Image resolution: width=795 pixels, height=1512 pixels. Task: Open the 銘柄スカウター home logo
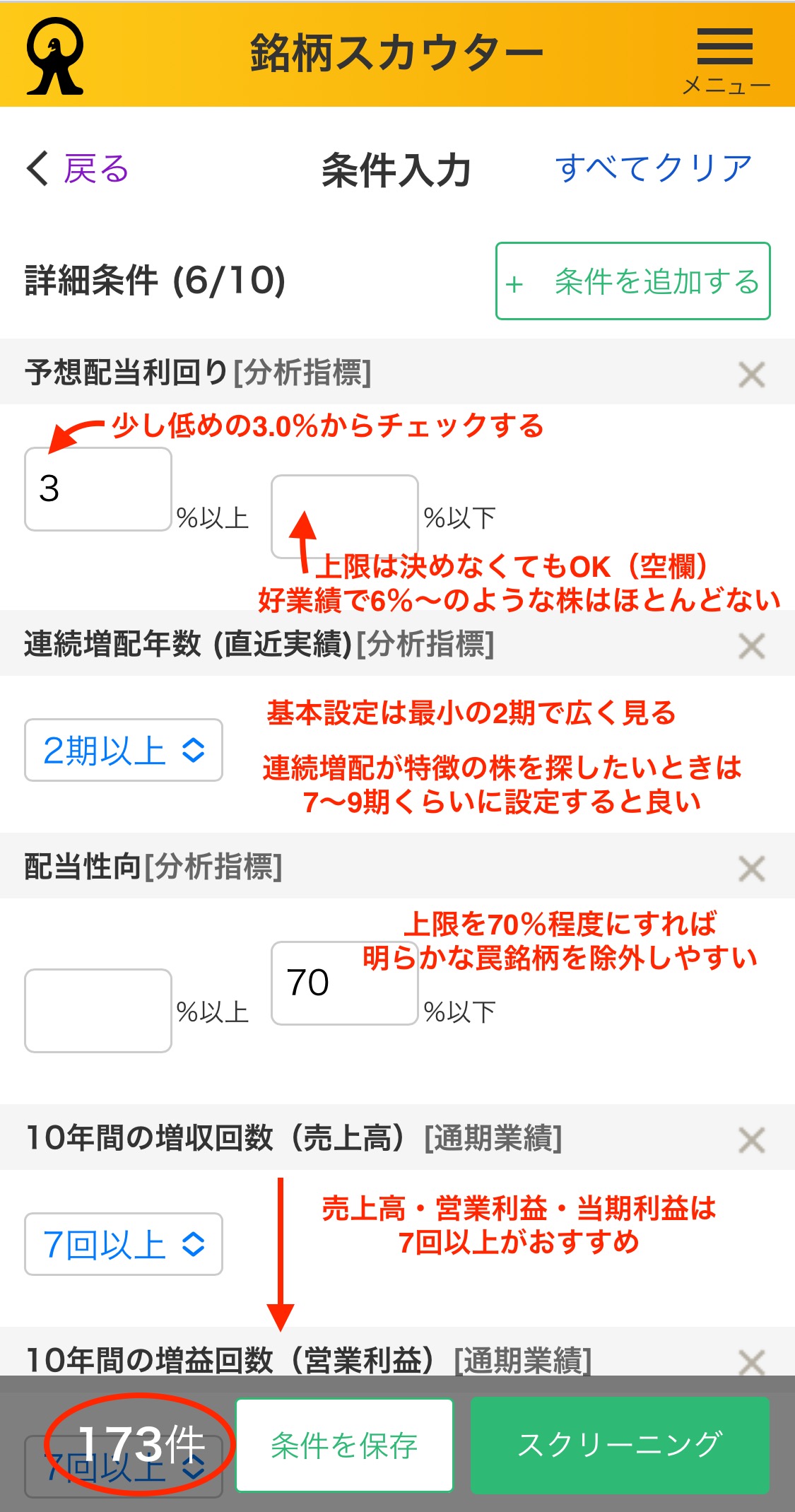(x=55, y=57)
